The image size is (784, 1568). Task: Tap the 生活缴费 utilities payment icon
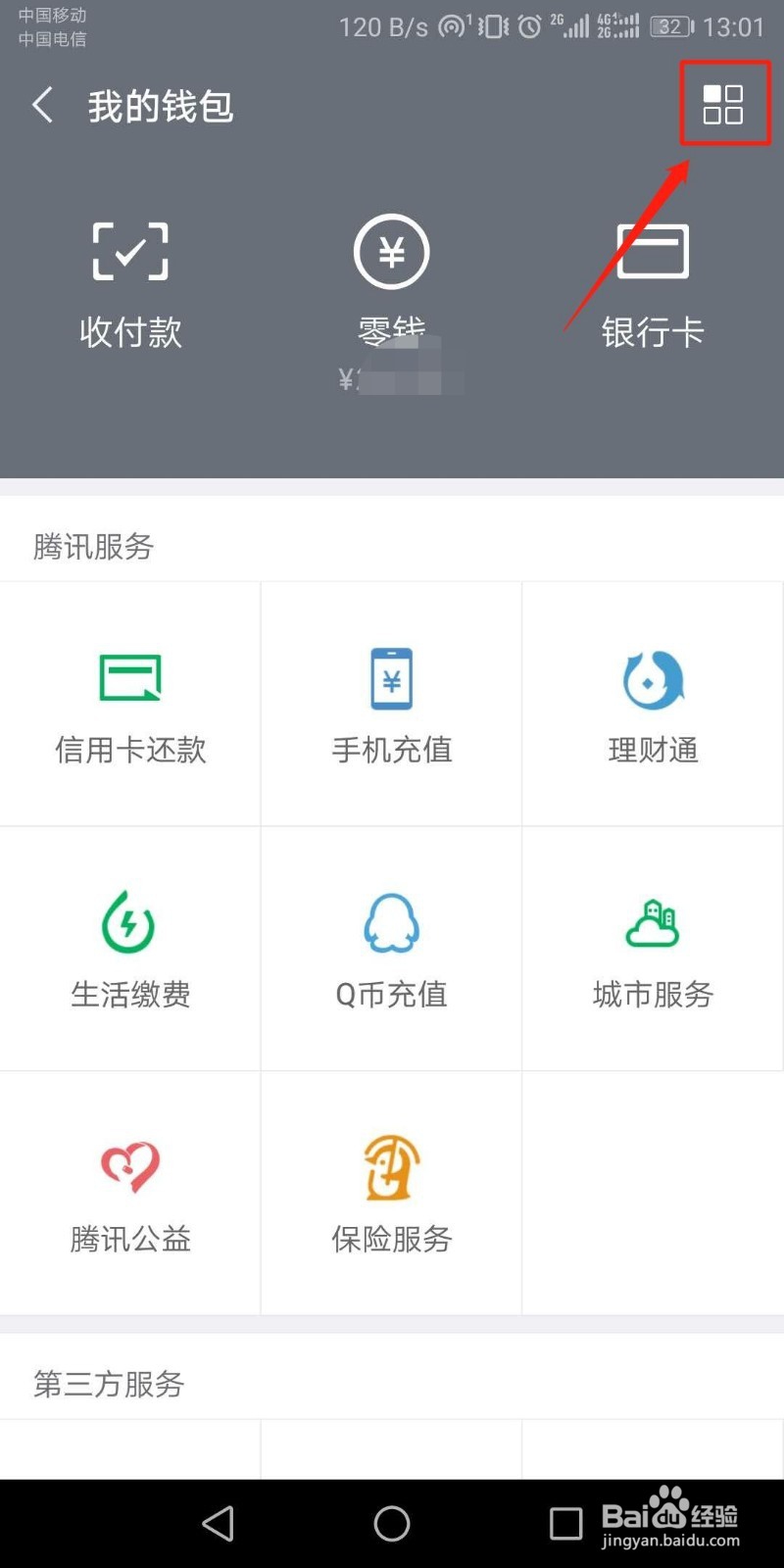pyautogui.click(x=130, y=948)
